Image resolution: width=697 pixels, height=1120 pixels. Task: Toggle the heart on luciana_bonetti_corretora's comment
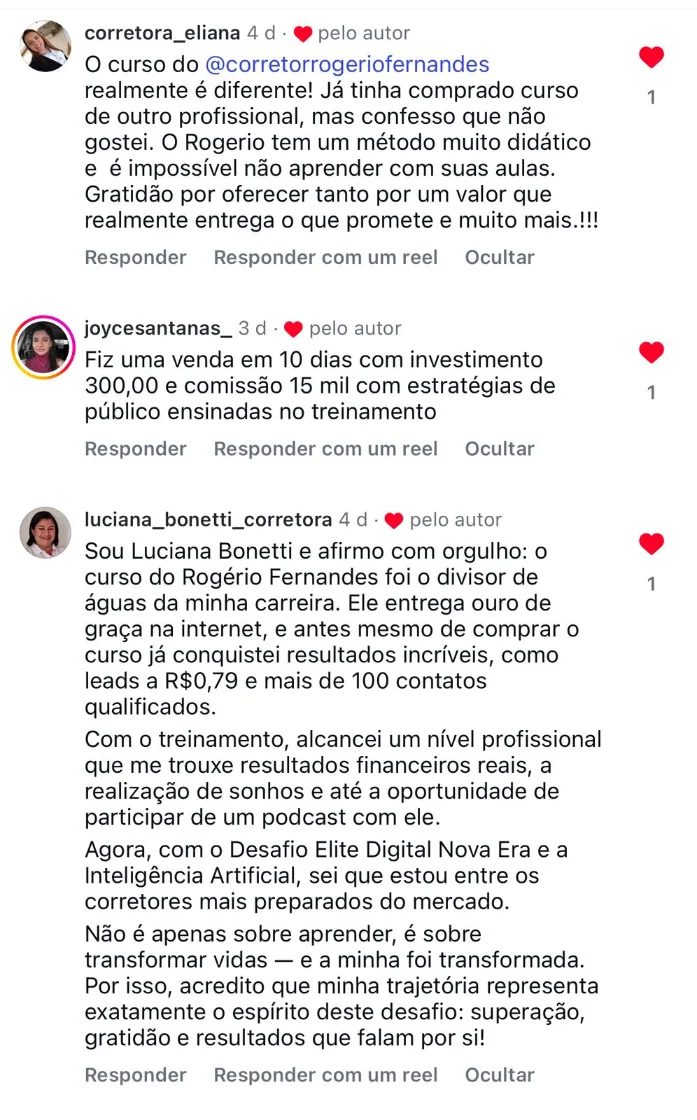click(x=651, y=544)
